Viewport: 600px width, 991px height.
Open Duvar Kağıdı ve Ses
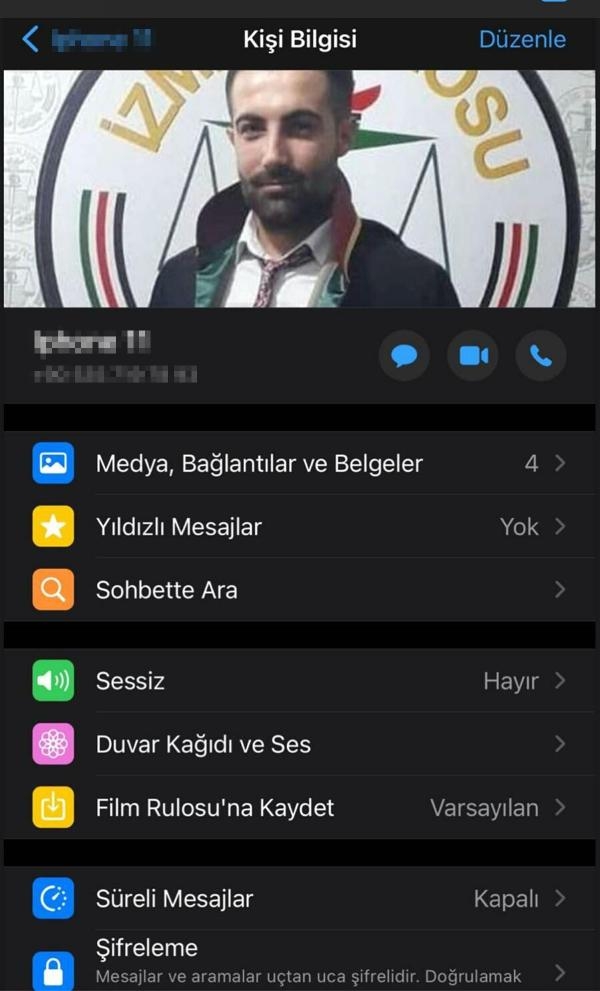300,745
